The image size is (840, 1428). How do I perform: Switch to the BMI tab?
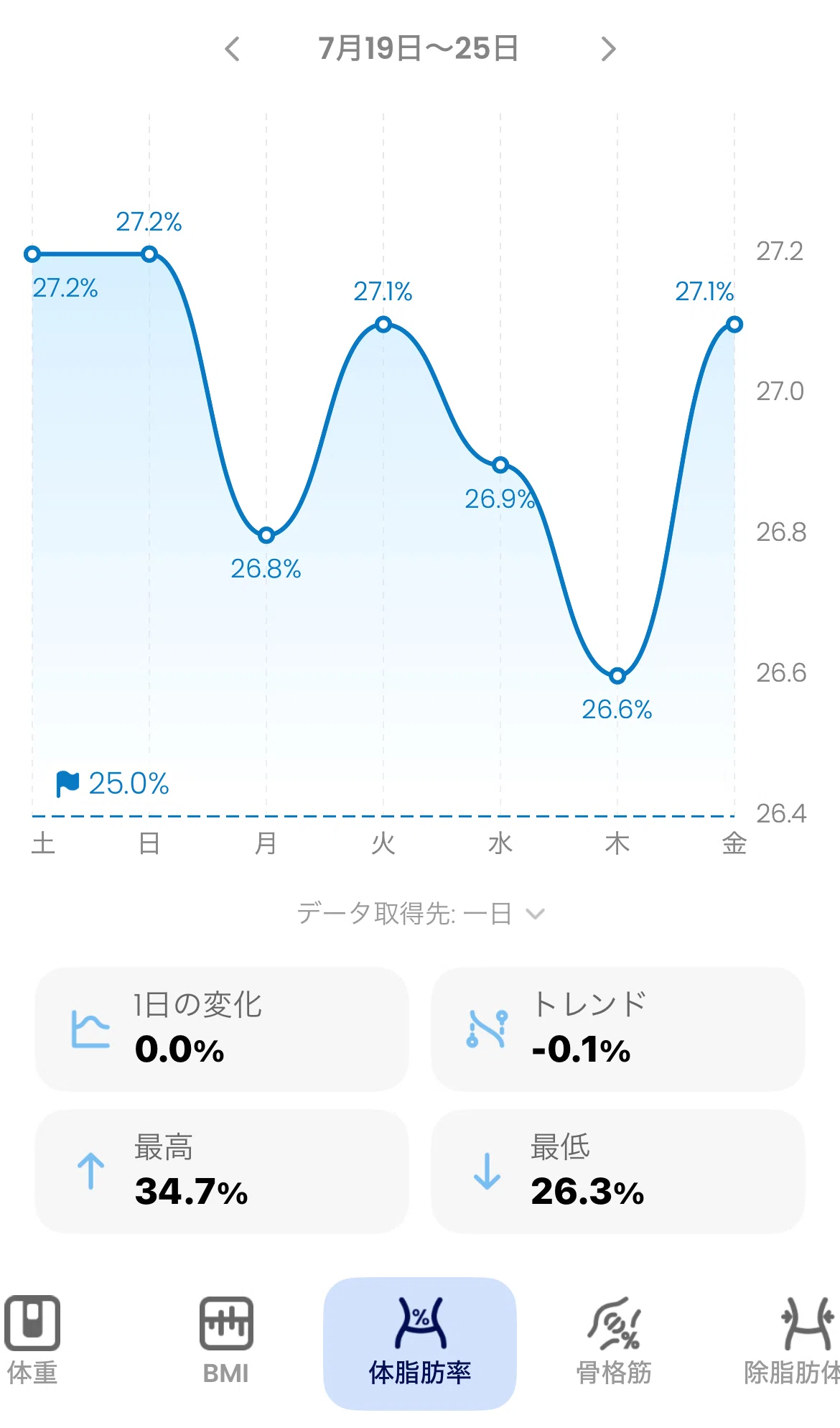[x=226, y=1340]
